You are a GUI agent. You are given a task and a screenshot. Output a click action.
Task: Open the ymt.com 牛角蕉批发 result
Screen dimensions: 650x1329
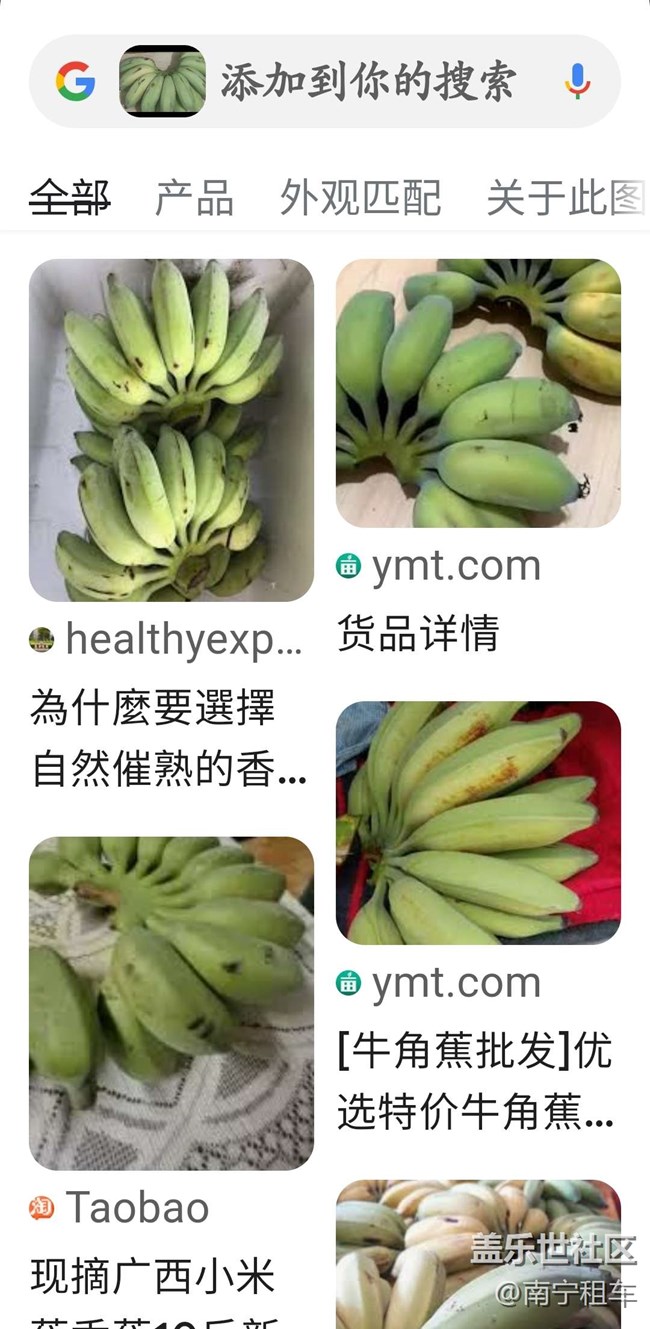(478, 822)
